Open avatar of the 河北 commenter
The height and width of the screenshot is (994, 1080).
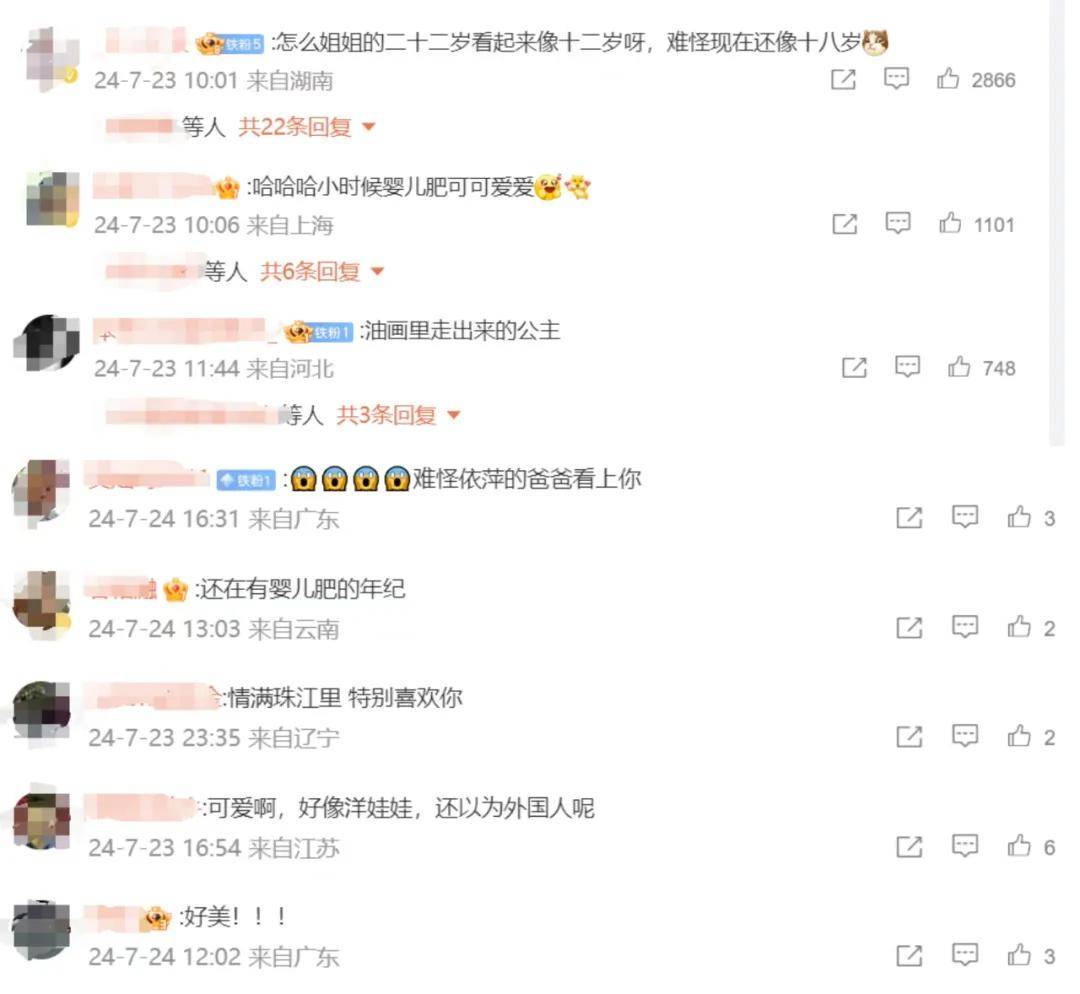pyautogui.click(x=46, y=344)
